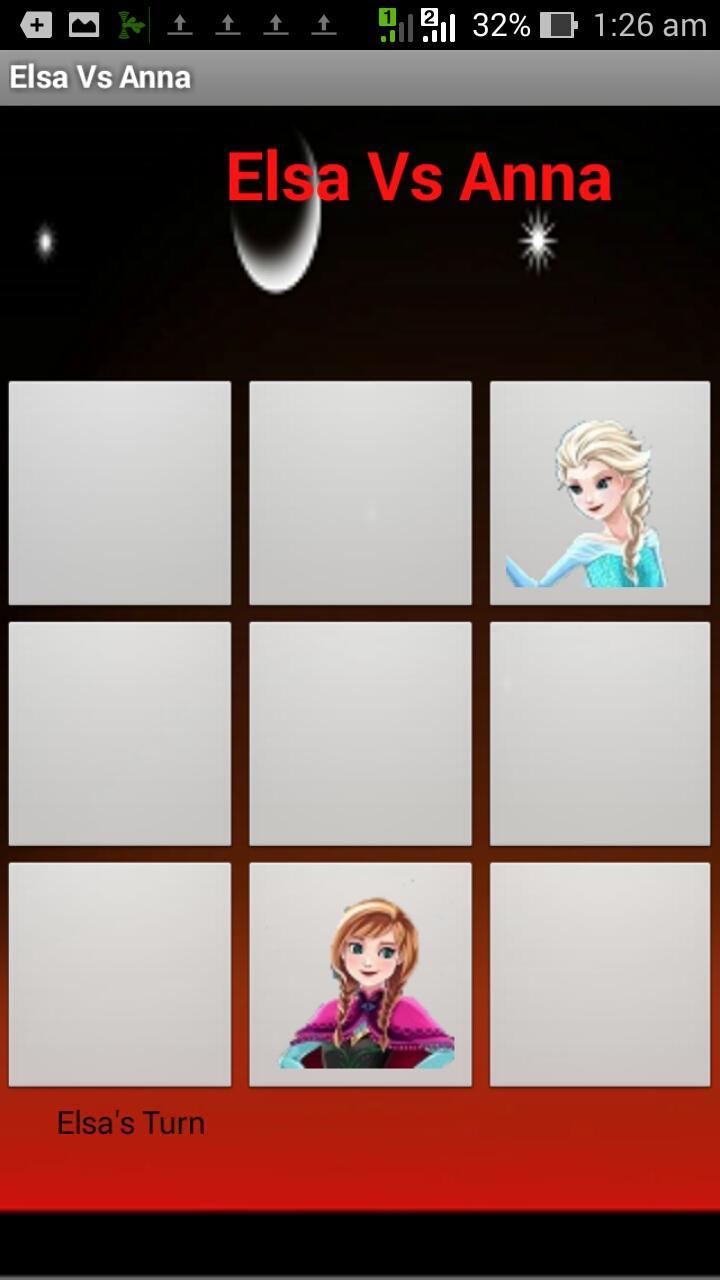Choose the middle-right empty square
The width and height of the screenshot is (720, 1280).
(600, 734)
